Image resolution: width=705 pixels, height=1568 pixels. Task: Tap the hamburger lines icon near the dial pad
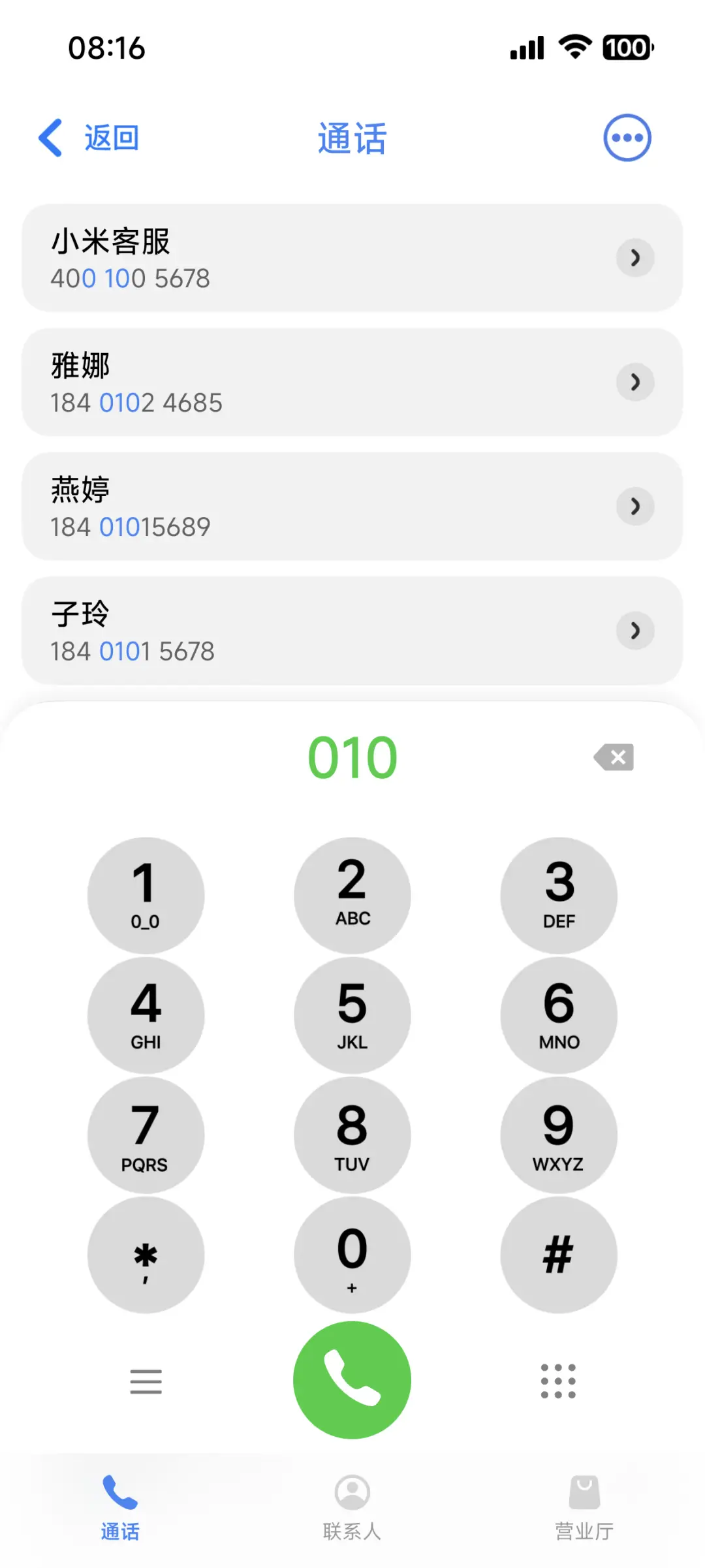click(x=146, y=1381)
